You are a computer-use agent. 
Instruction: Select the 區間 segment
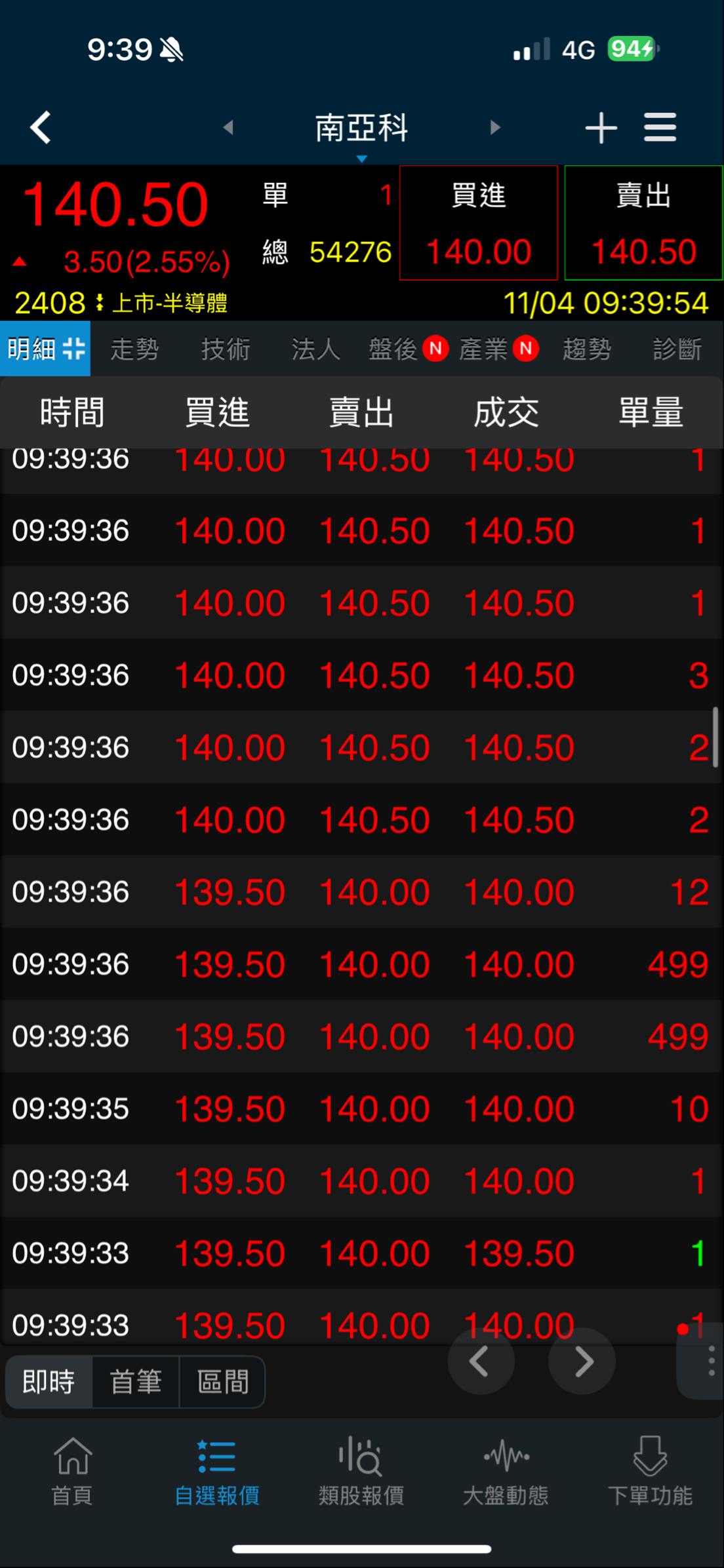[223, 1382]
